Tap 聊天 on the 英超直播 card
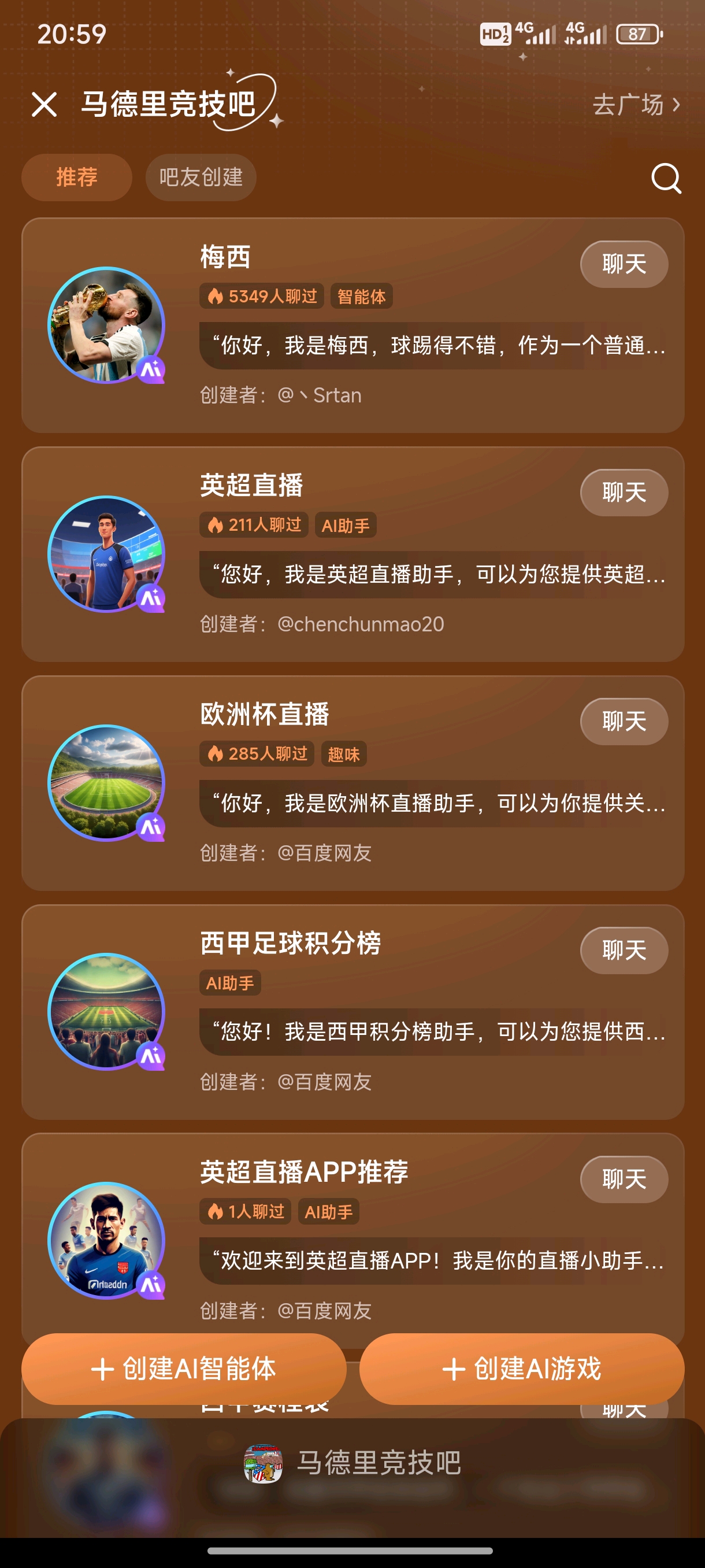Screen dimensions: 705x1568 click(x=624, y=493)
